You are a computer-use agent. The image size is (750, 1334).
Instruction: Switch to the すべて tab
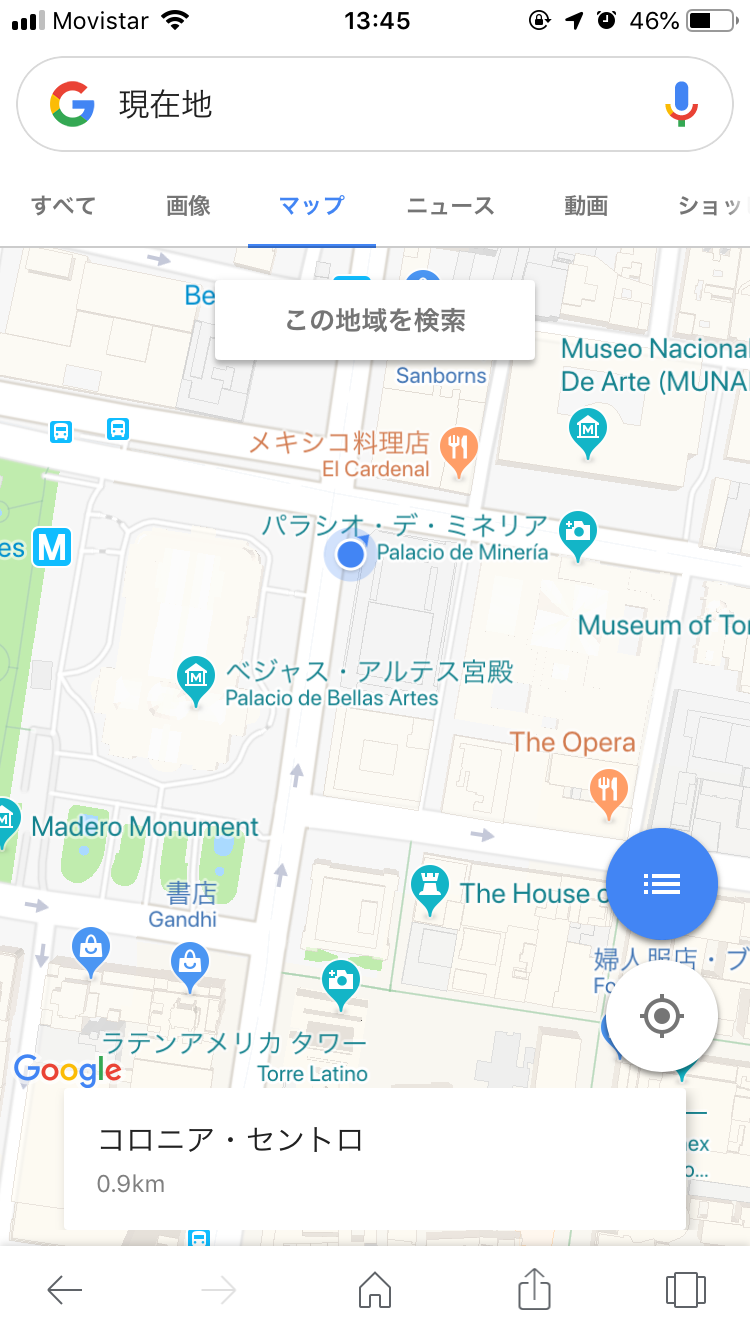64,207
